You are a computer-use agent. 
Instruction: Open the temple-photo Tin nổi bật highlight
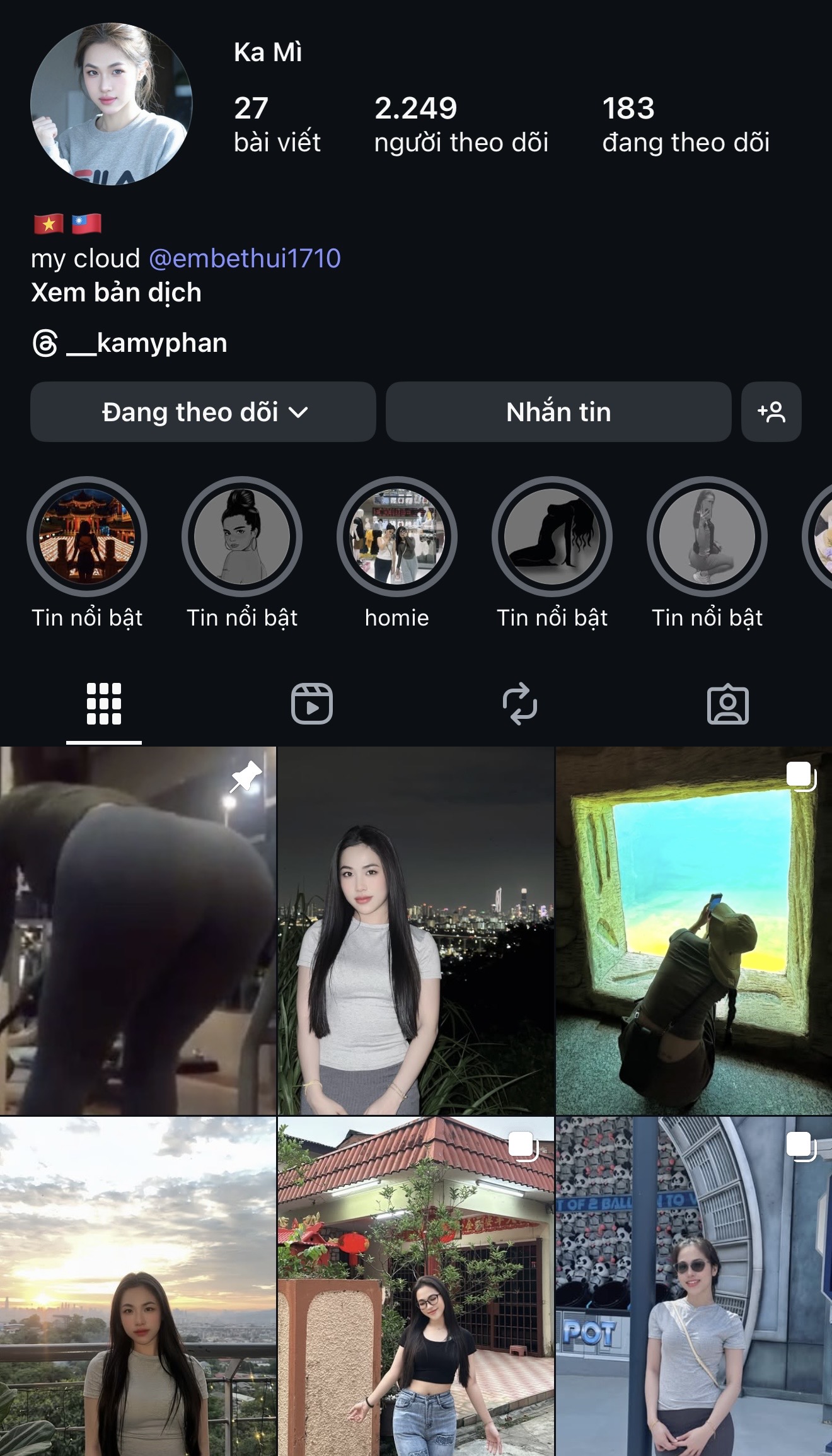pos(87,537)
